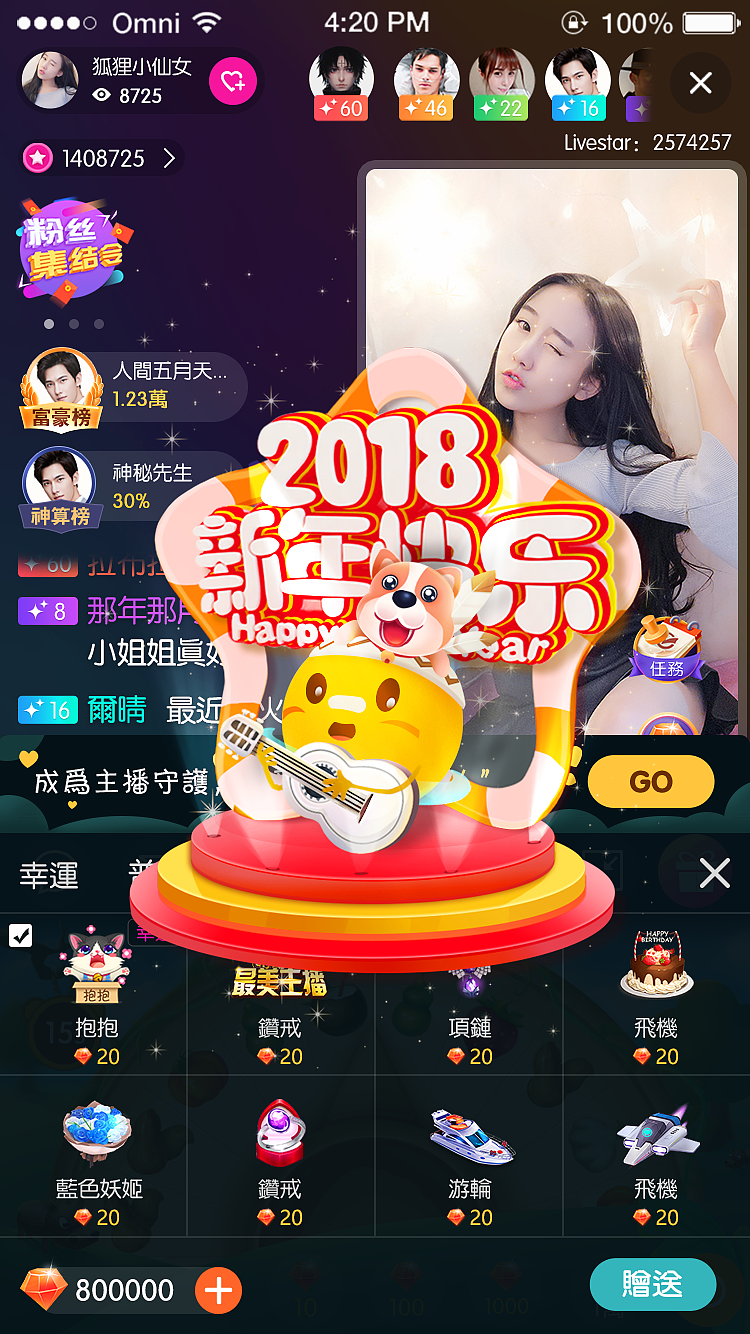
Task: Select the 藍色妖姬 blue rose gift
Action: (93, 1155)
